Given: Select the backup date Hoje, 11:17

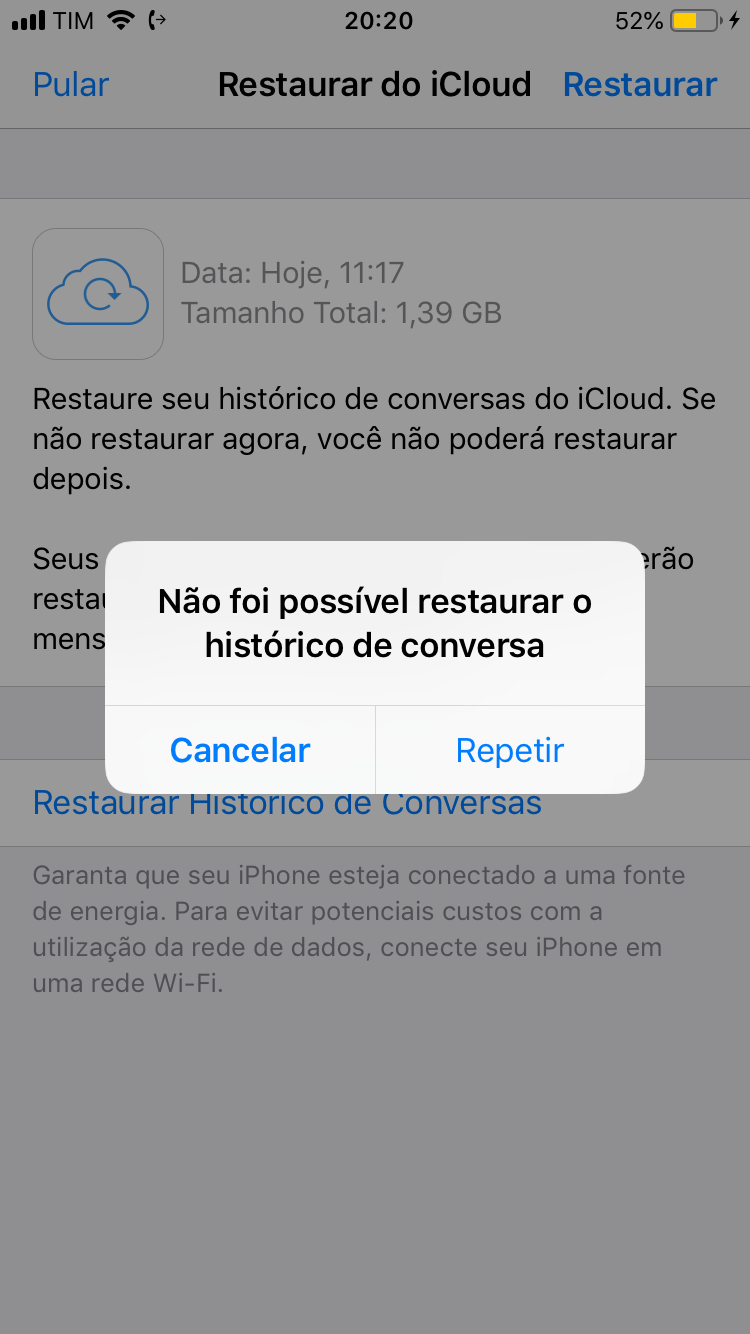Looking at the screenshot, I should pyautogui.click(x=293, y=272).
